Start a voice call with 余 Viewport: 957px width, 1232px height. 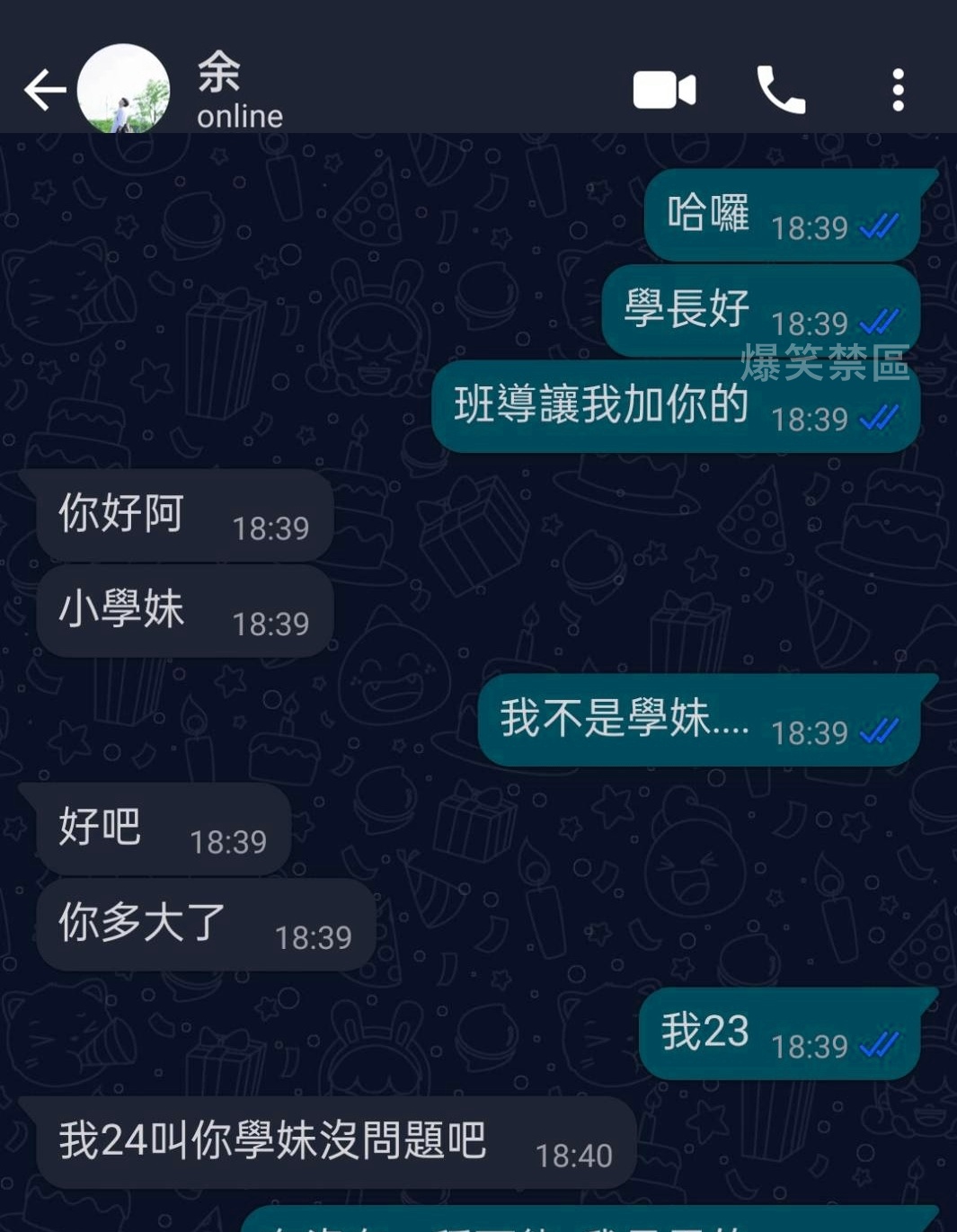[780, 90]
